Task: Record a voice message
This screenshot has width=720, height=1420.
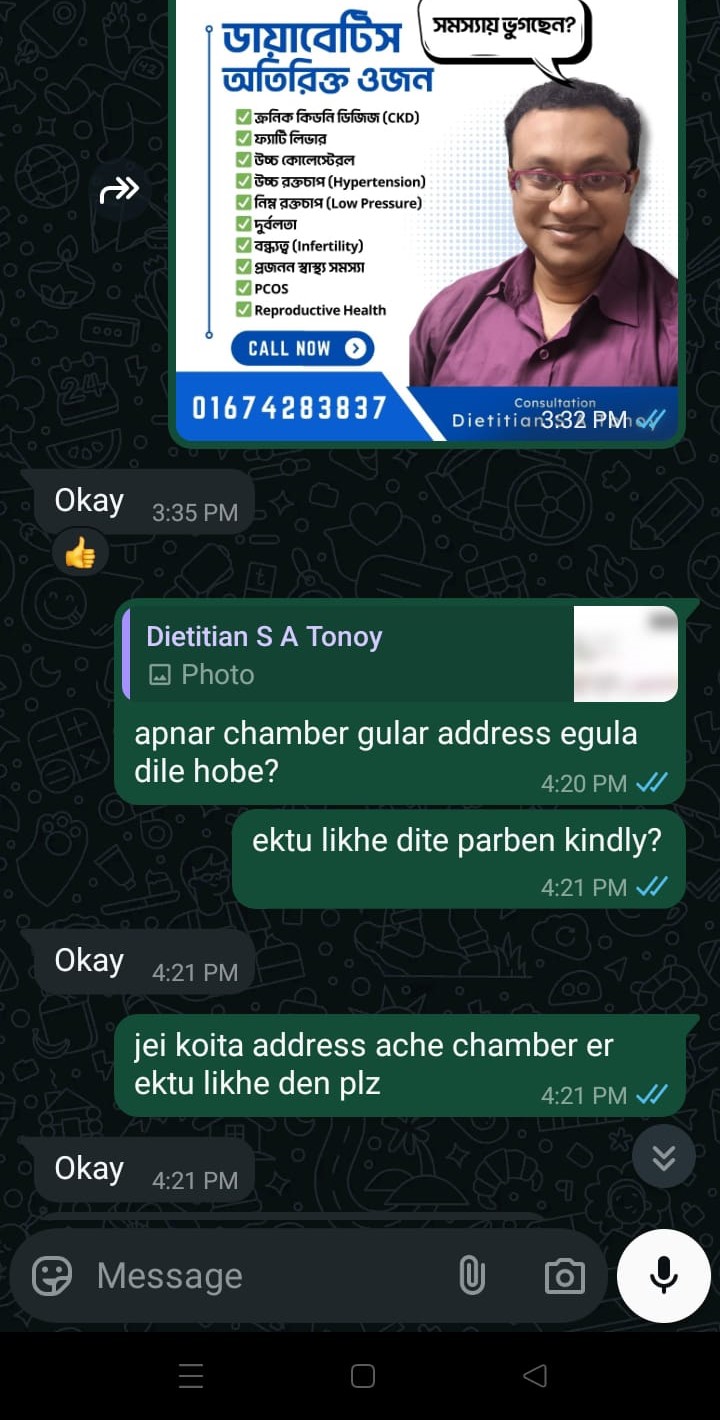Action: 663,1276
